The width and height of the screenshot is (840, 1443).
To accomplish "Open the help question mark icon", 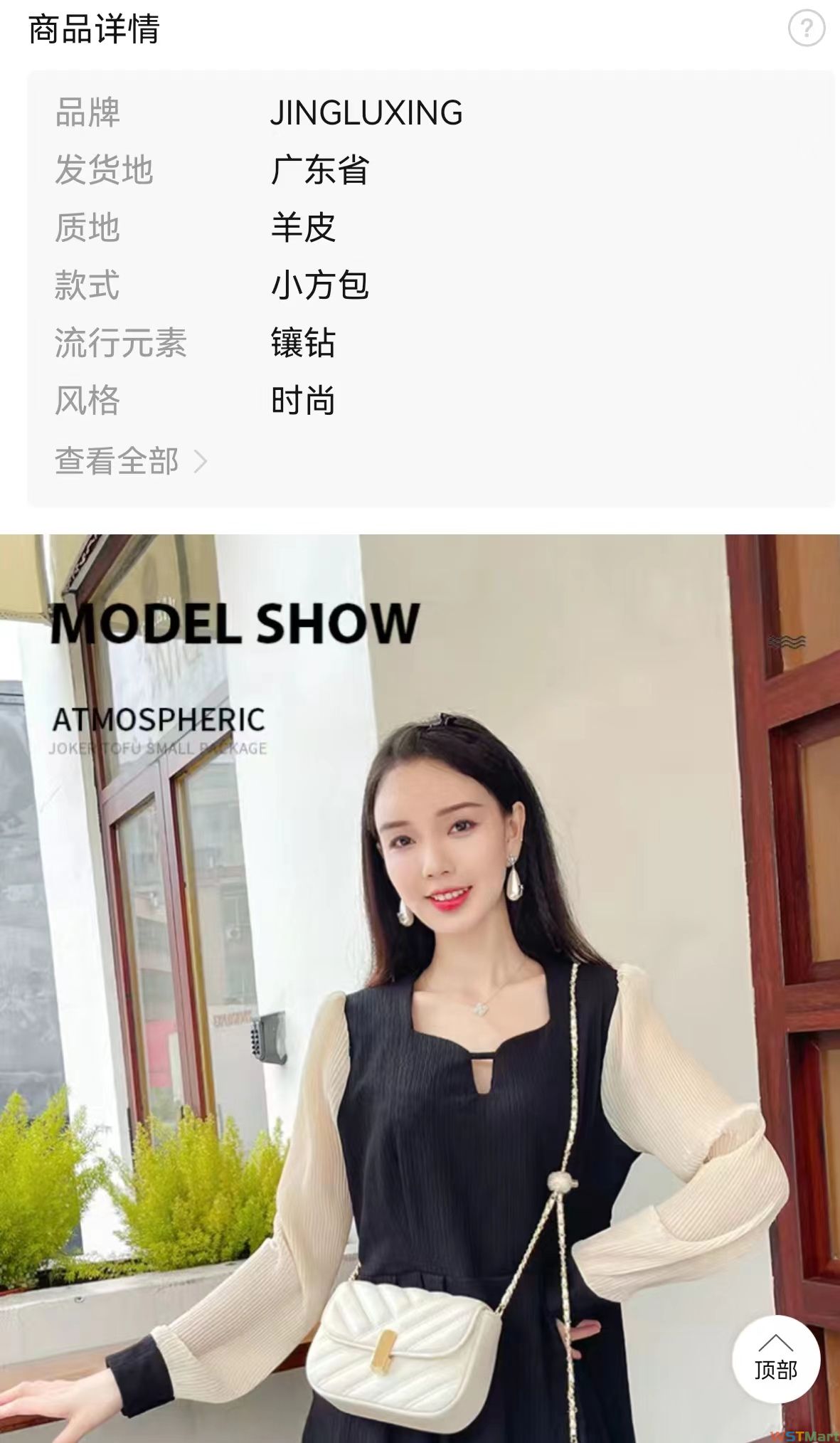I will click(x=807, y=29).
